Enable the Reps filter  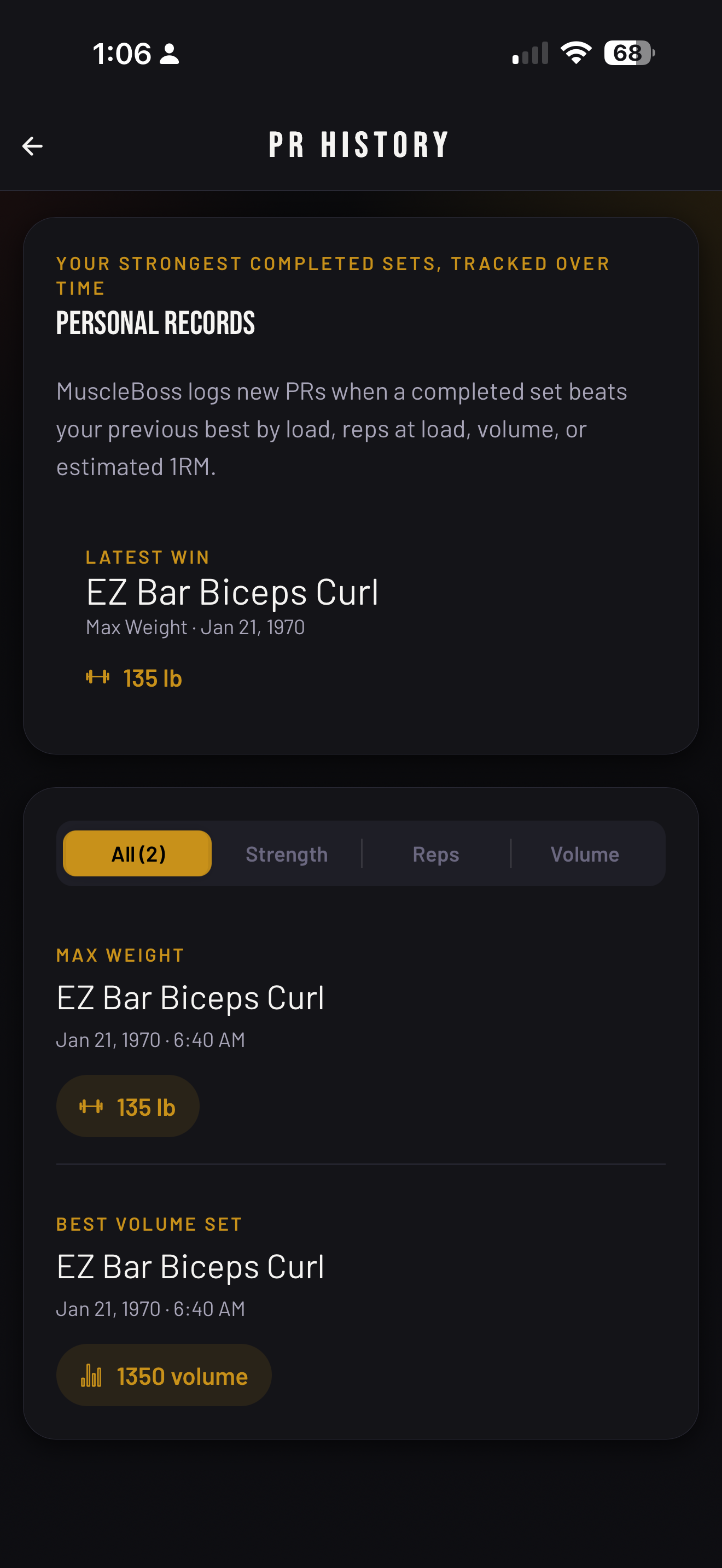pyautogui.click(x=435, y=853)
